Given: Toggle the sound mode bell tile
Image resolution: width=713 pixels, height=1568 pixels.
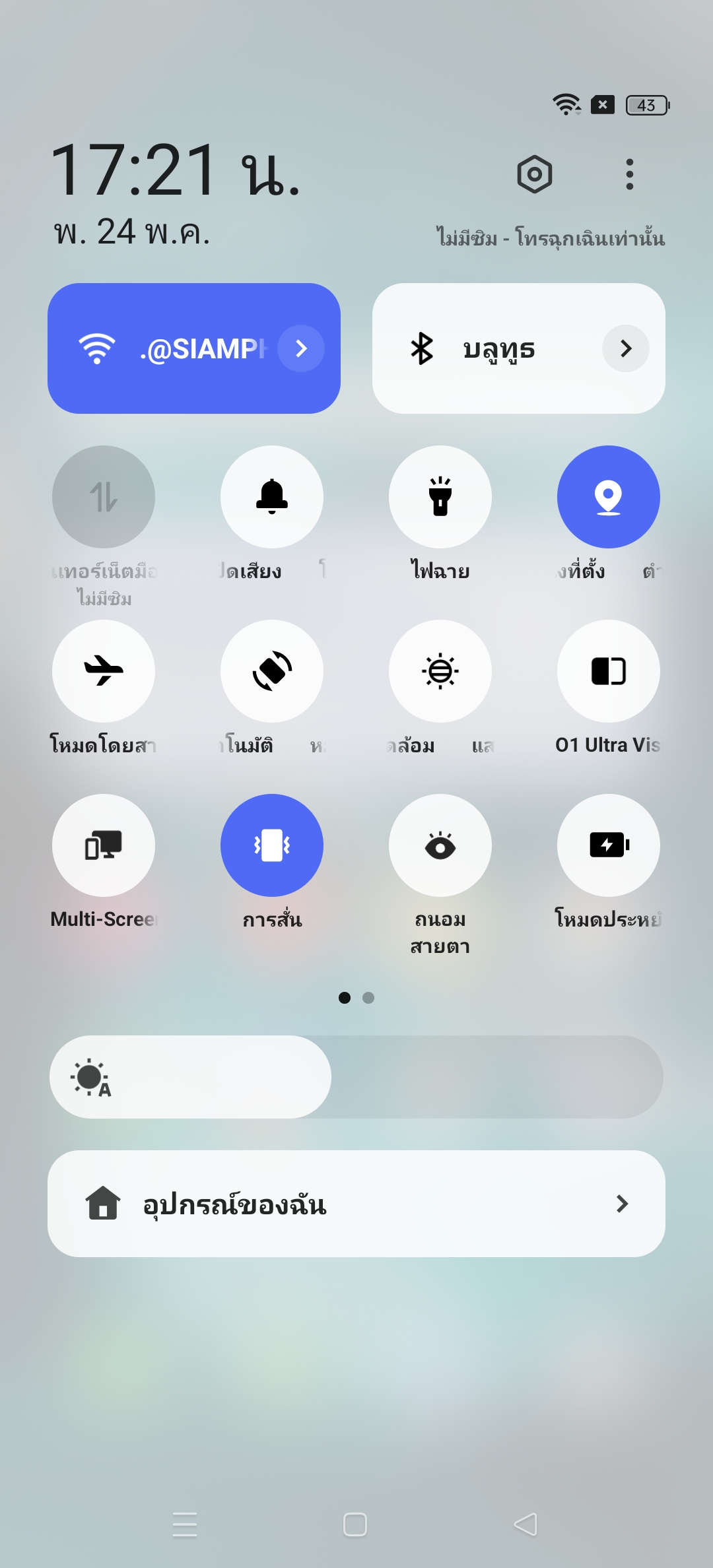Looking at the screenshot, I should [x=272, y=497].
